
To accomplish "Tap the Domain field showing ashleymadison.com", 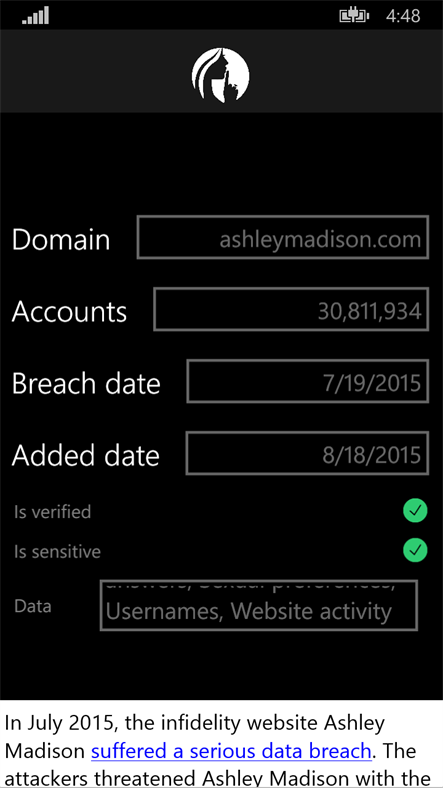I will 283,237.
